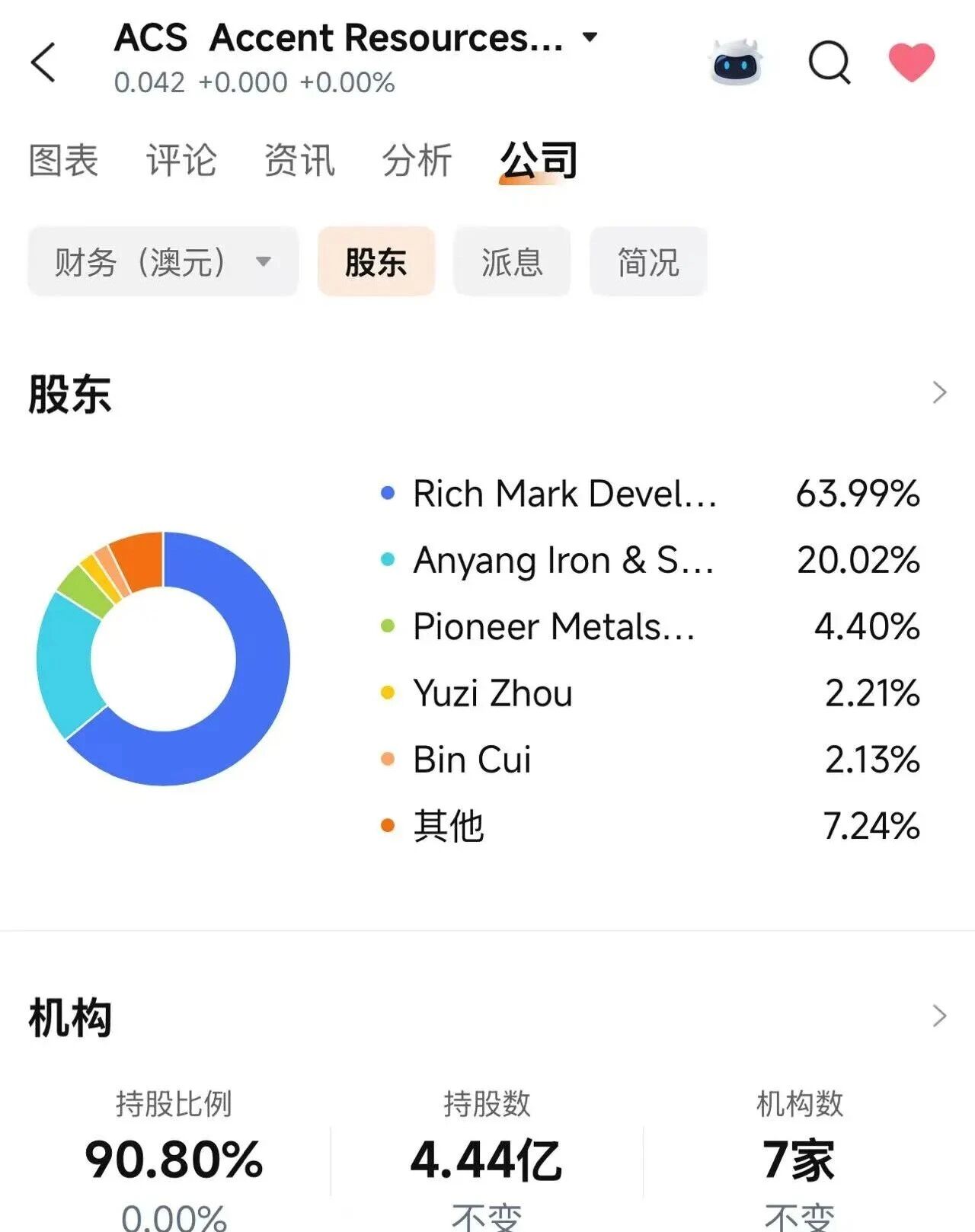Open 机构 details via its chevron

point(939,1016)
